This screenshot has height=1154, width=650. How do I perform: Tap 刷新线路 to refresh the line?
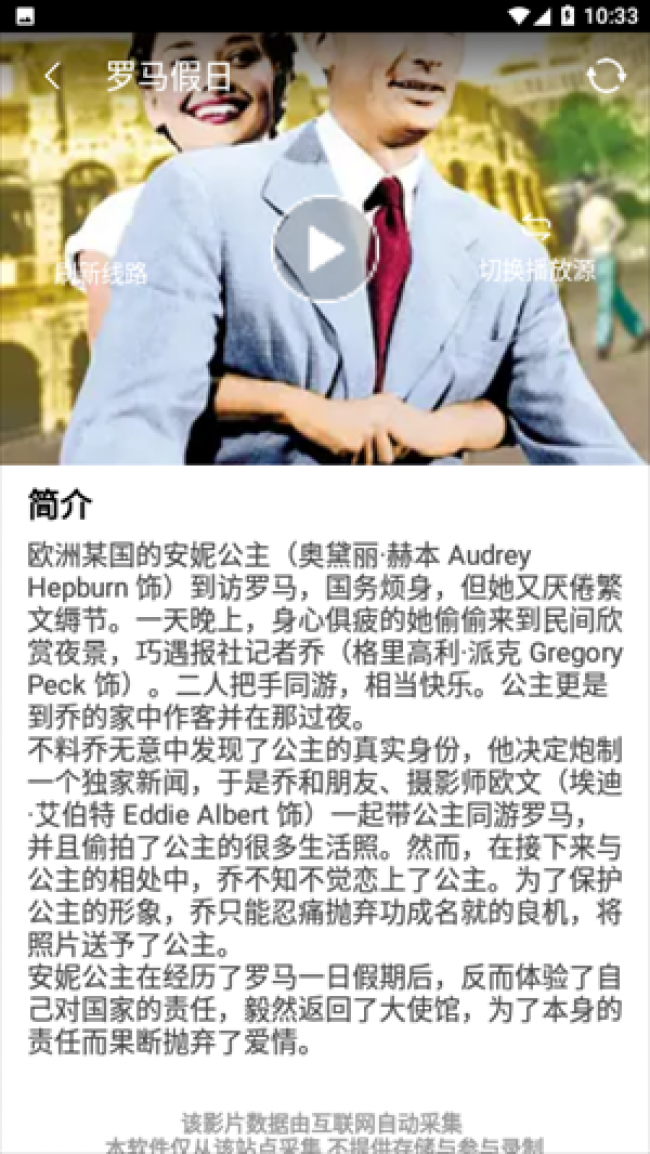coord(100,260)
